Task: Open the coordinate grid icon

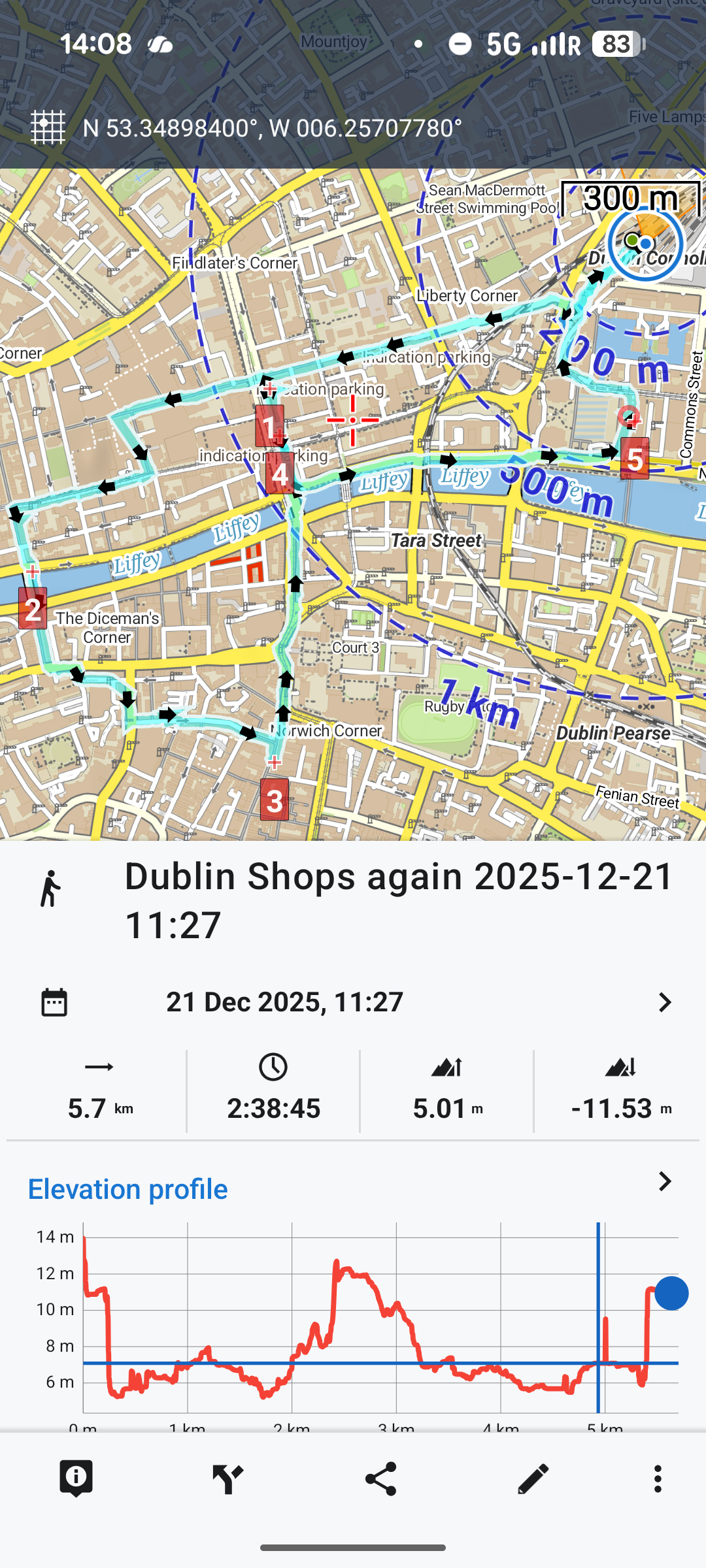Action: (x=48, y=127)
